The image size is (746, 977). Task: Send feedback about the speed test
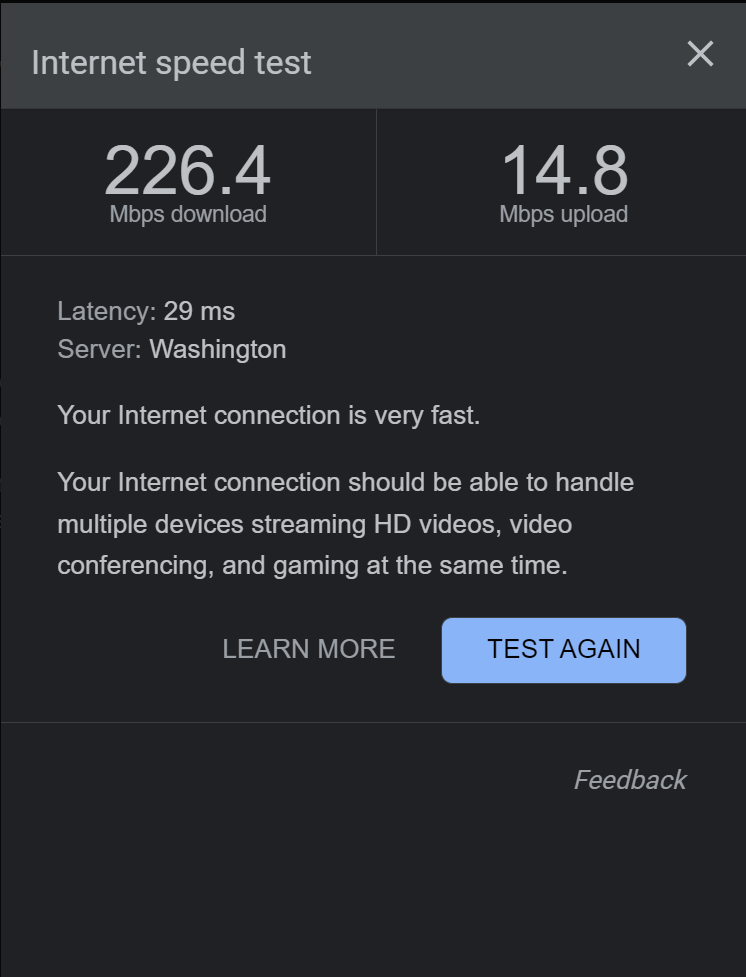click(x=630, y=780)
